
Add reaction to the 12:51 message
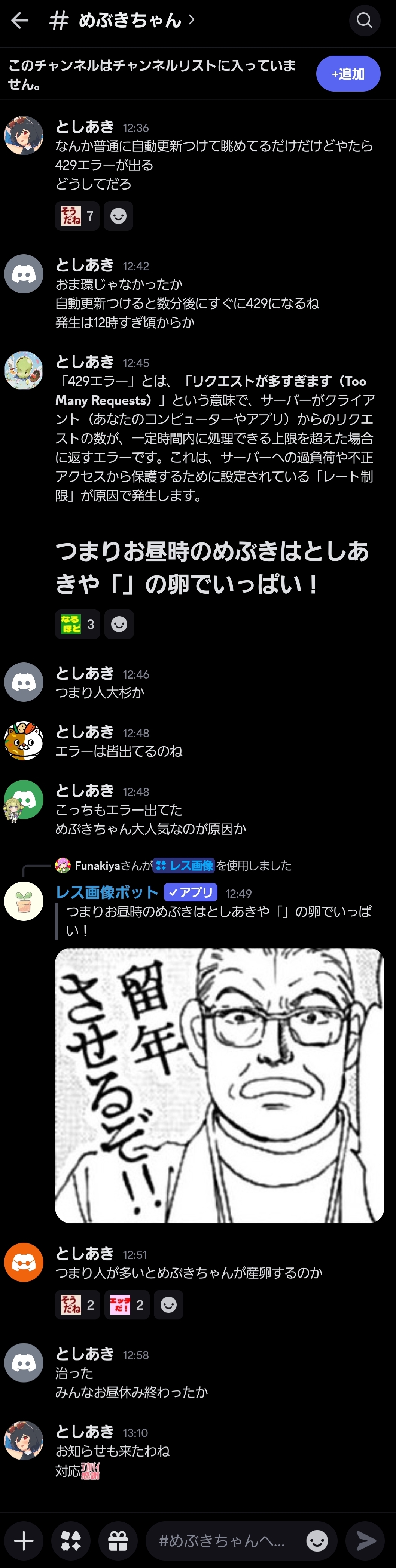click(x=168, y=1304)
